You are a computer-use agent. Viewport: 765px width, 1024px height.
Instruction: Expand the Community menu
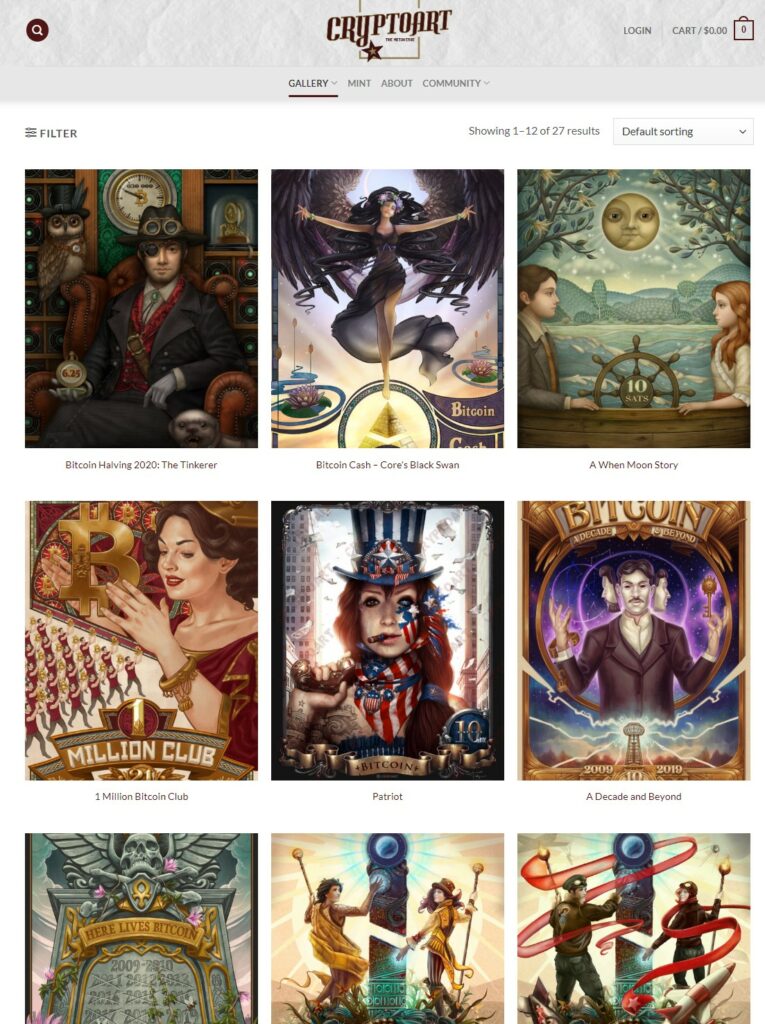pyautogui.click(x=455, y=83)
